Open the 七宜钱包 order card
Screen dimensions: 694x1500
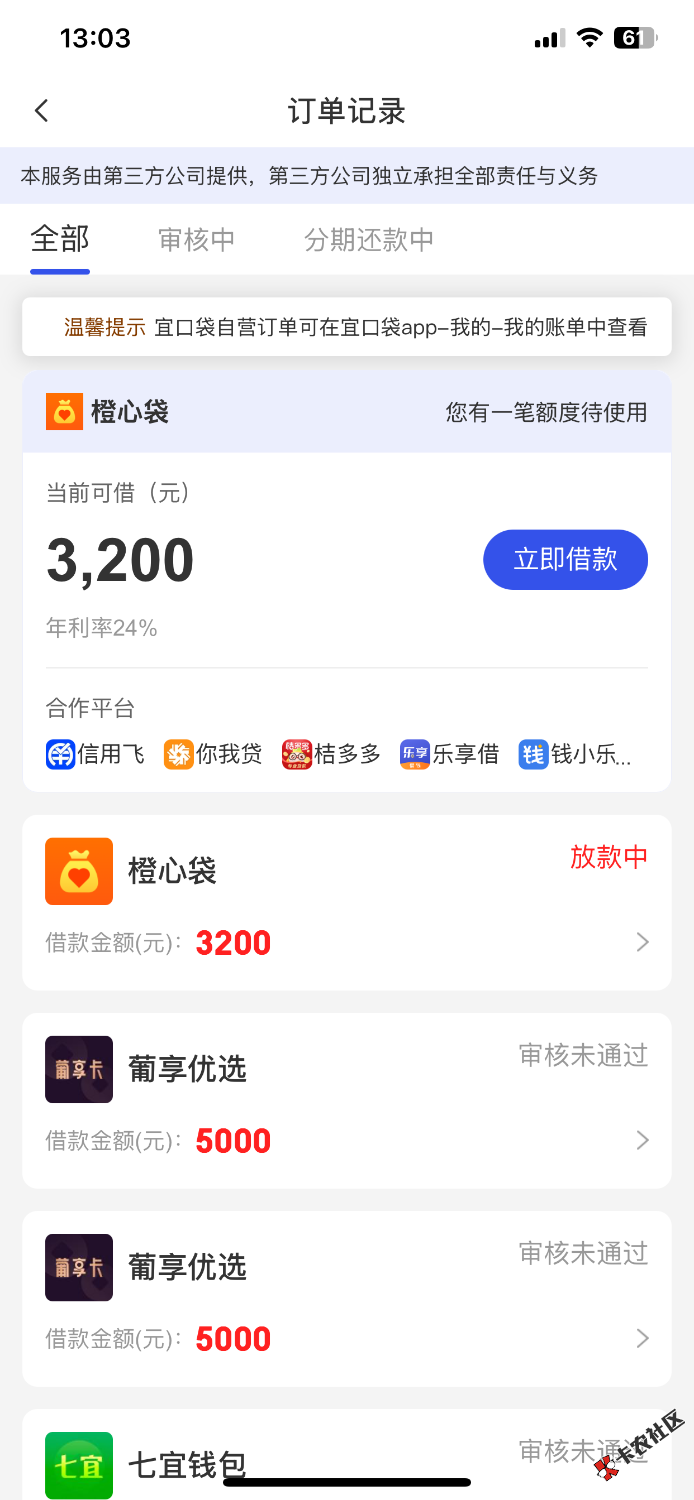[x=346, y=1458]
